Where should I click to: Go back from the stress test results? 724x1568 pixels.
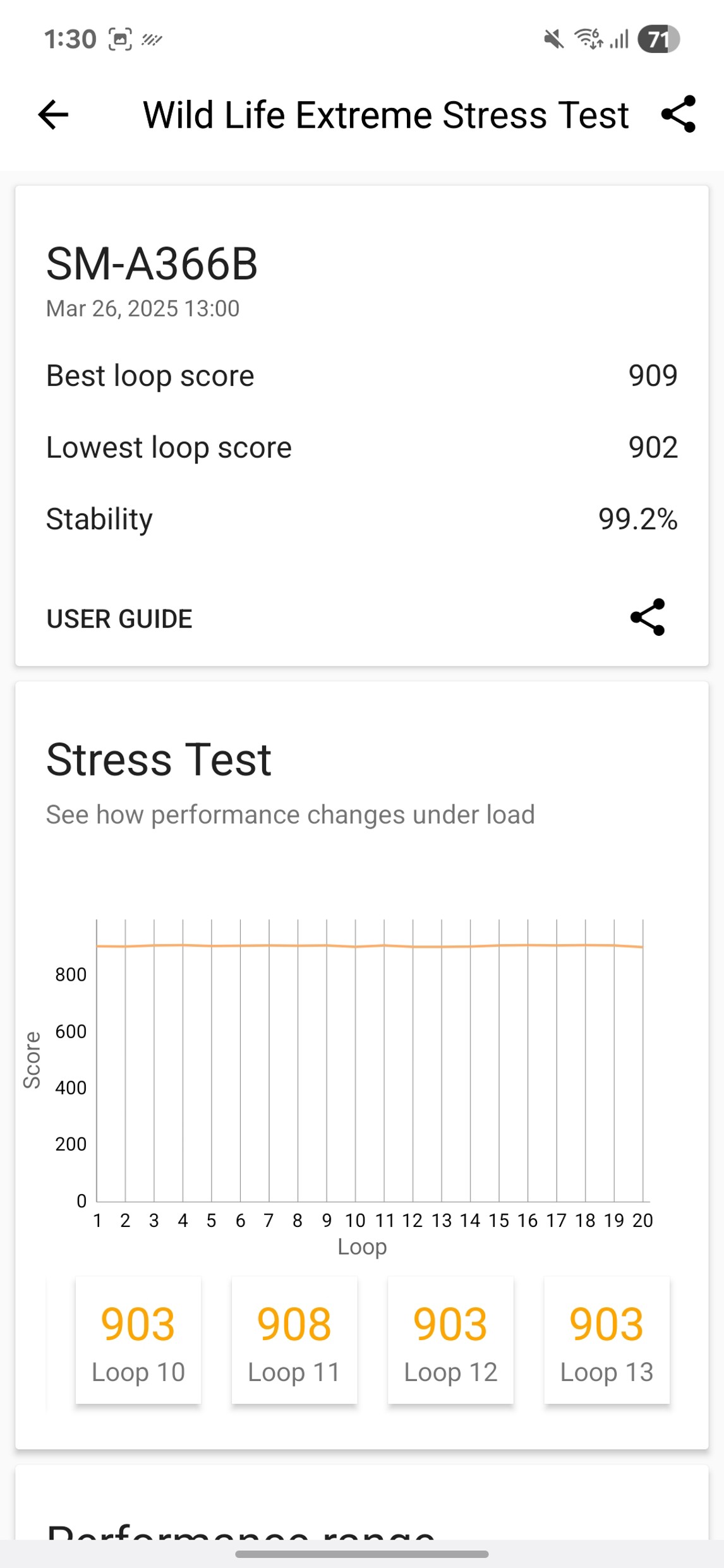(x=53, y=115)
